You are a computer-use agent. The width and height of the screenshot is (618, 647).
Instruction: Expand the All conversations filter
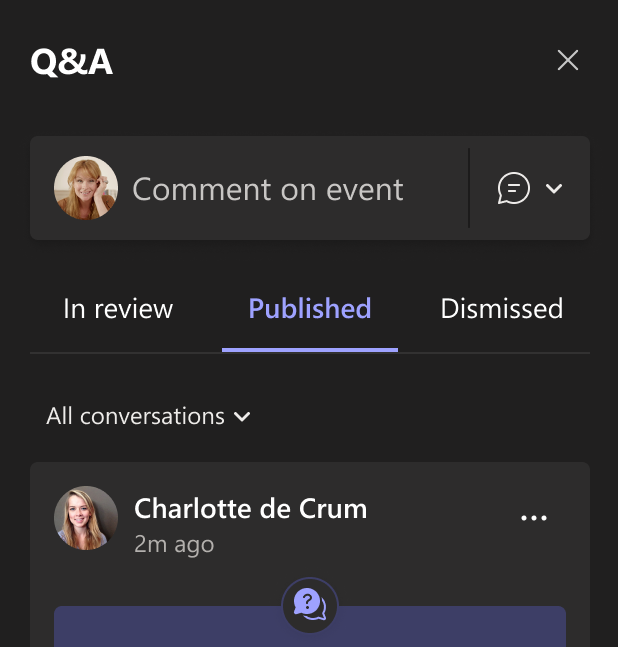click(x=148, y=416)
